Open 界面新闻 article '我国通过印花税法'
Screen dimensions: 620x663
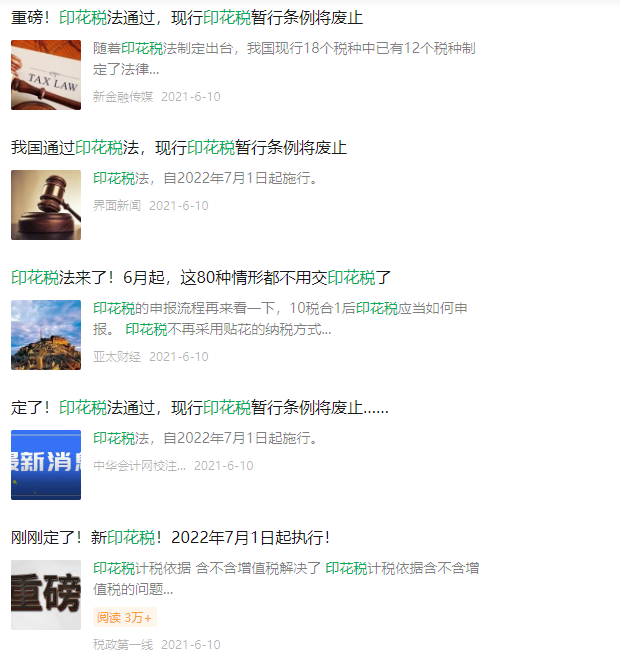tap(179, 148)
